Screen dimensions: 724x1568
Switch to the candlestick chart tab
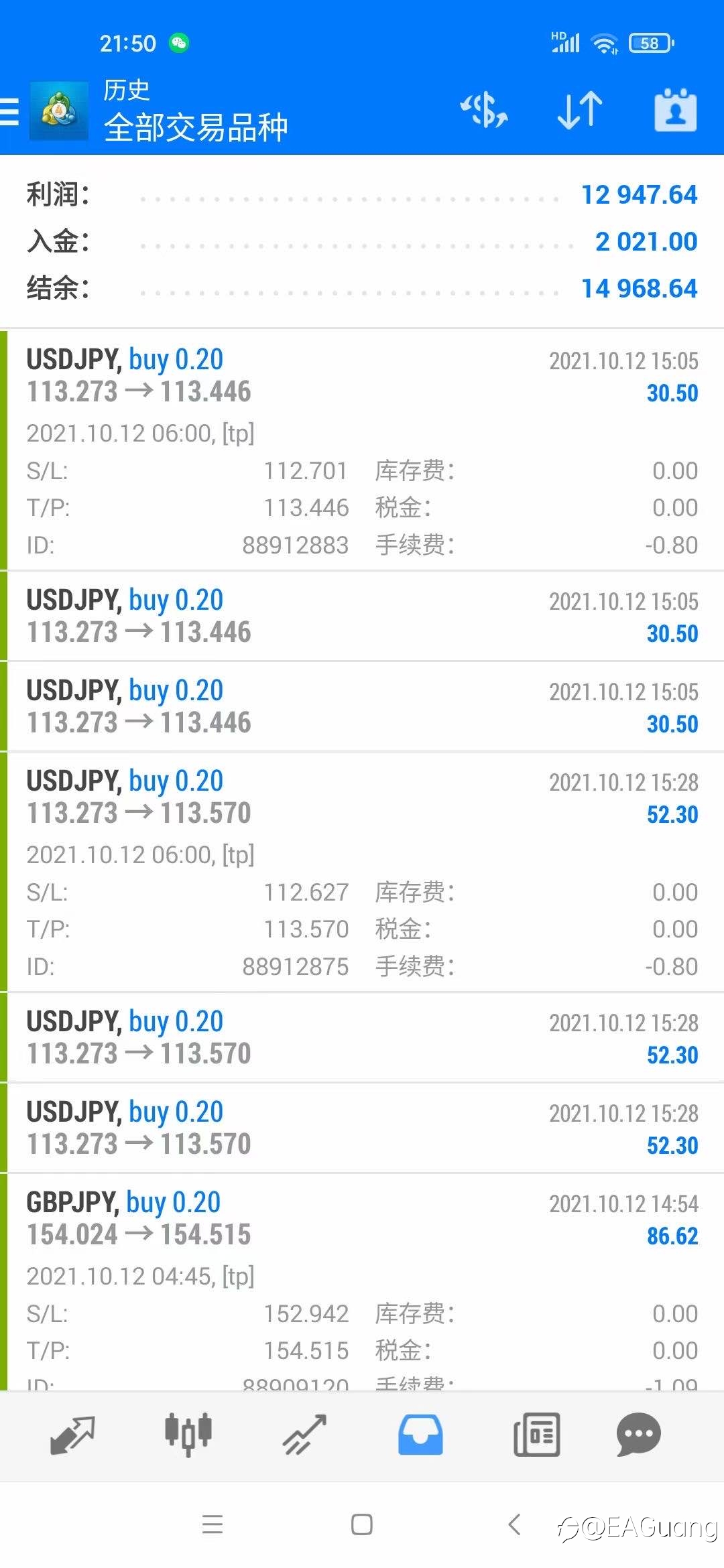[188, 1435]
